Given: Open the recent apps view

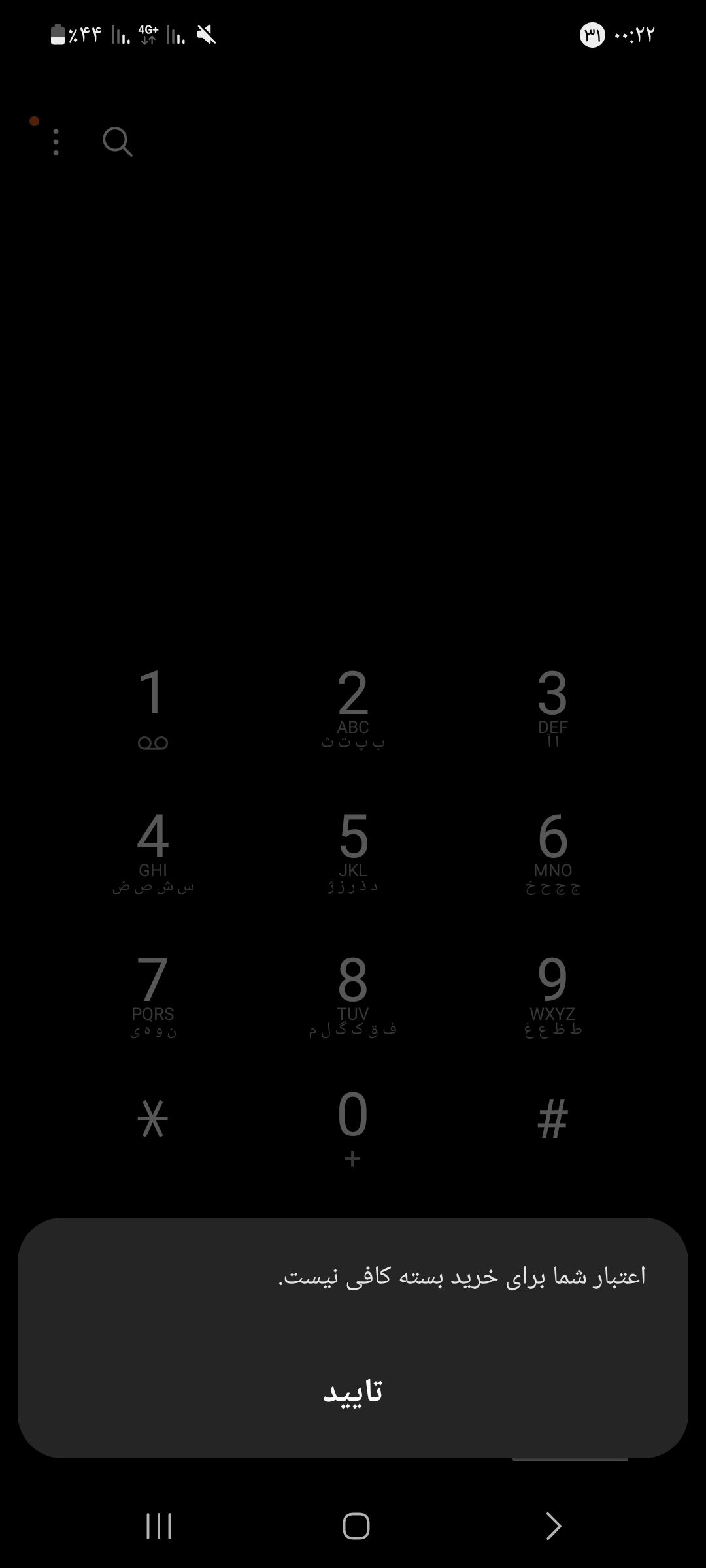Looking at the screenshot, I should coord(159,1526).
